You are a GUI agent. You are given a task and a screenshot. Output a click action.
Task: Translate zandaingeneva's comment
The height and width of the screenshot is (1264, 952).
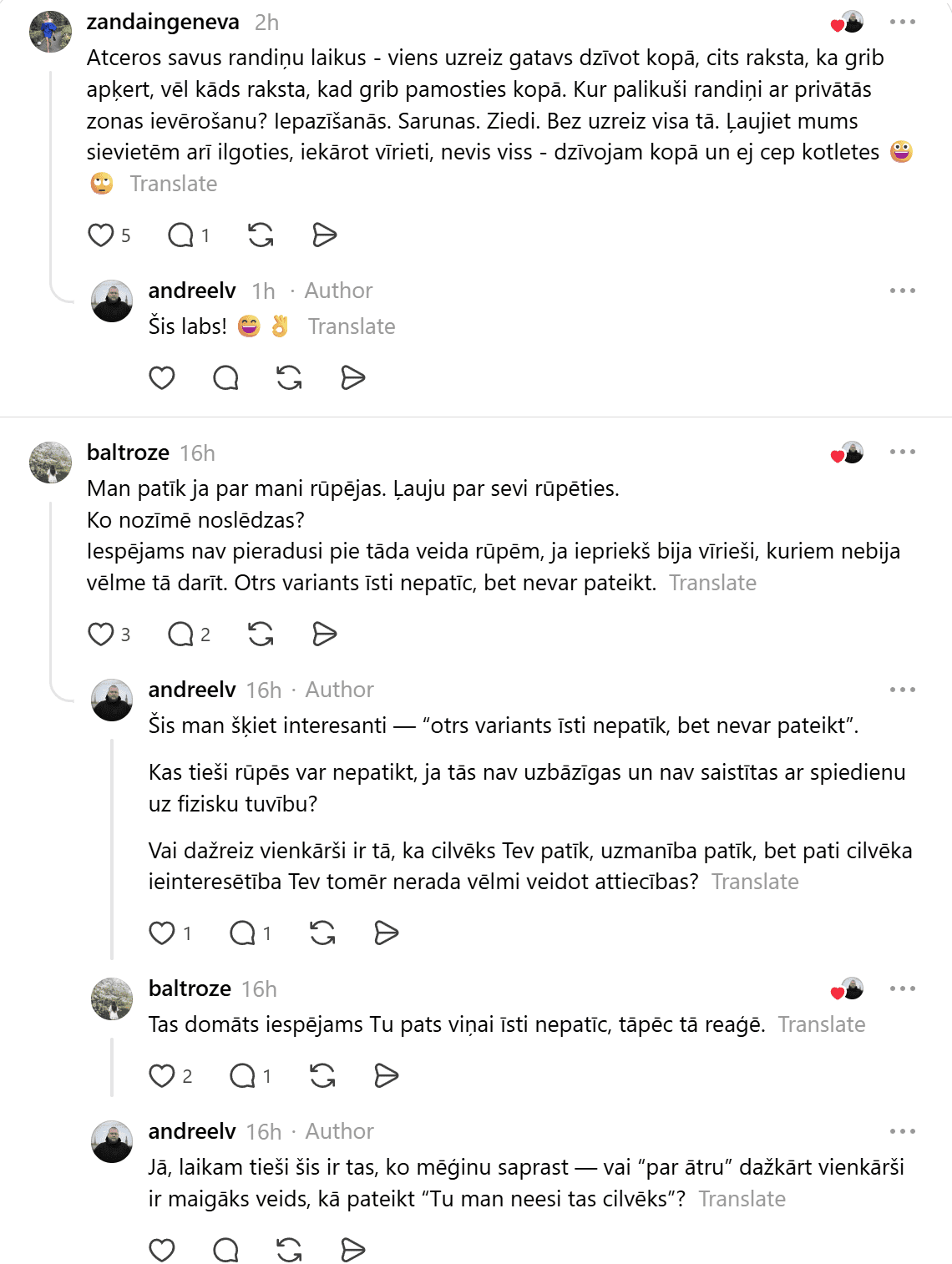coord(174,184)
